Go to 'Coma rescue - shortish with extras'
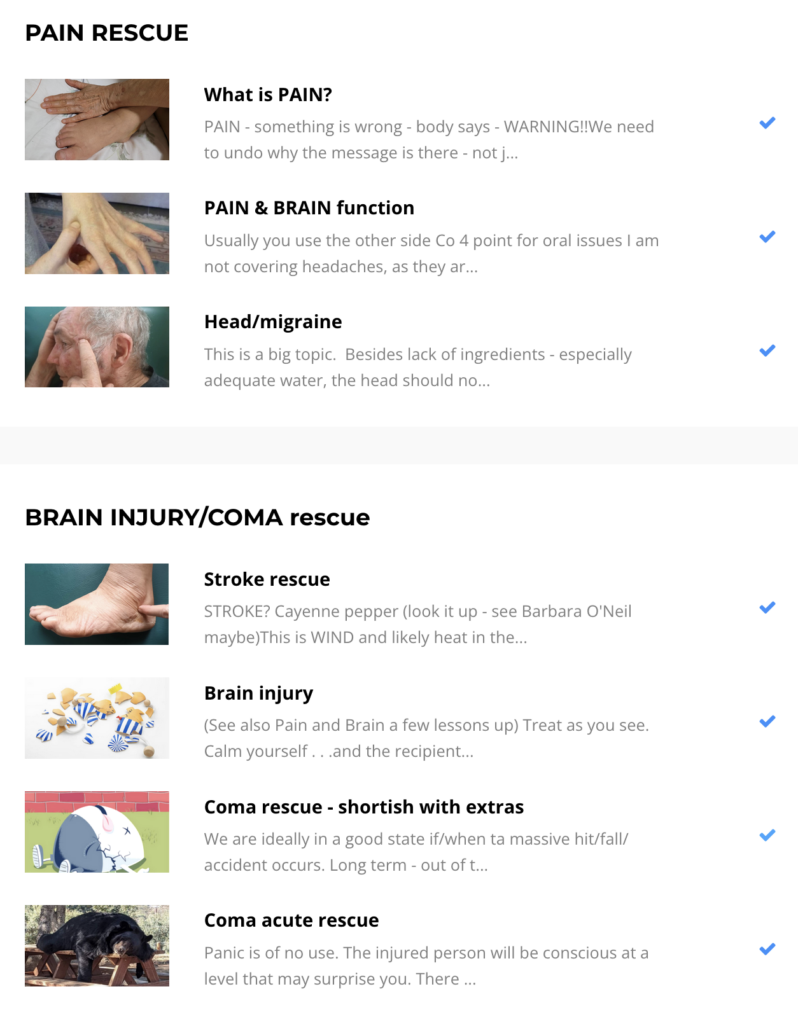798x1024 pixels. [x=364, y=807]
